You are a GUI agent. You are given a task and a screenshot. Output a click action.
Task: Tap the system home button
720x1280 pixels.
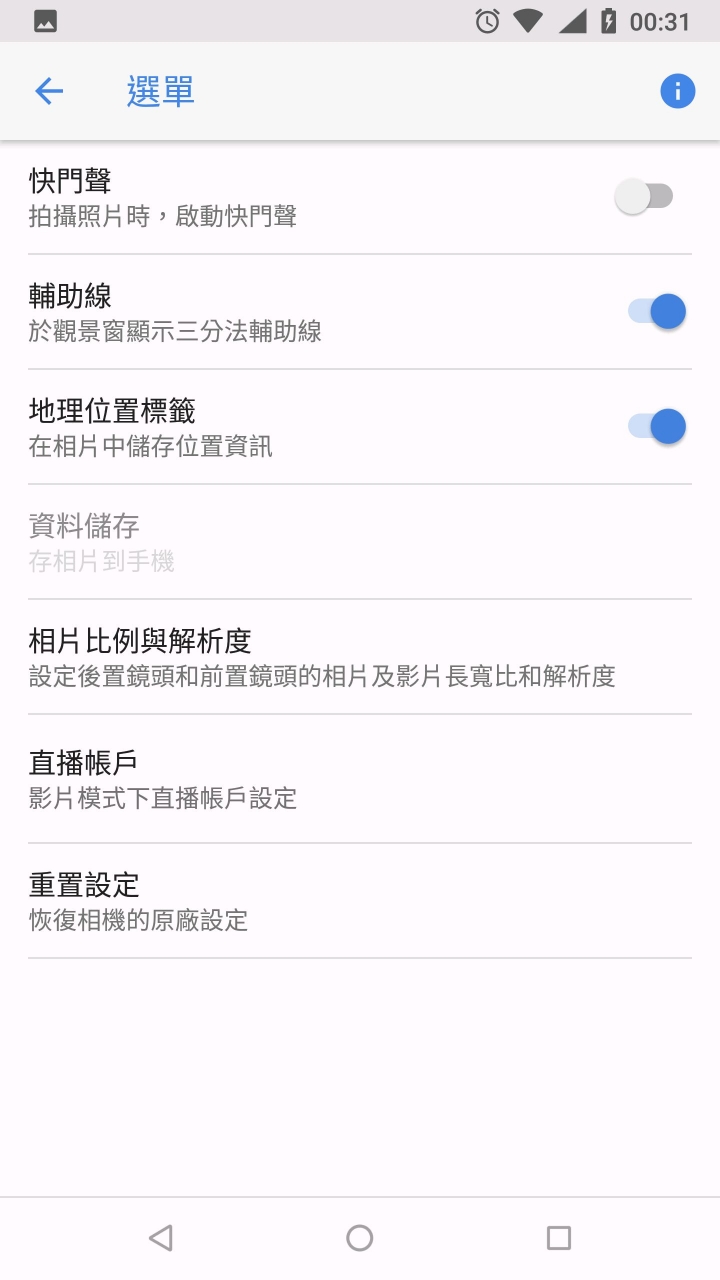[x=360, y=1238]
